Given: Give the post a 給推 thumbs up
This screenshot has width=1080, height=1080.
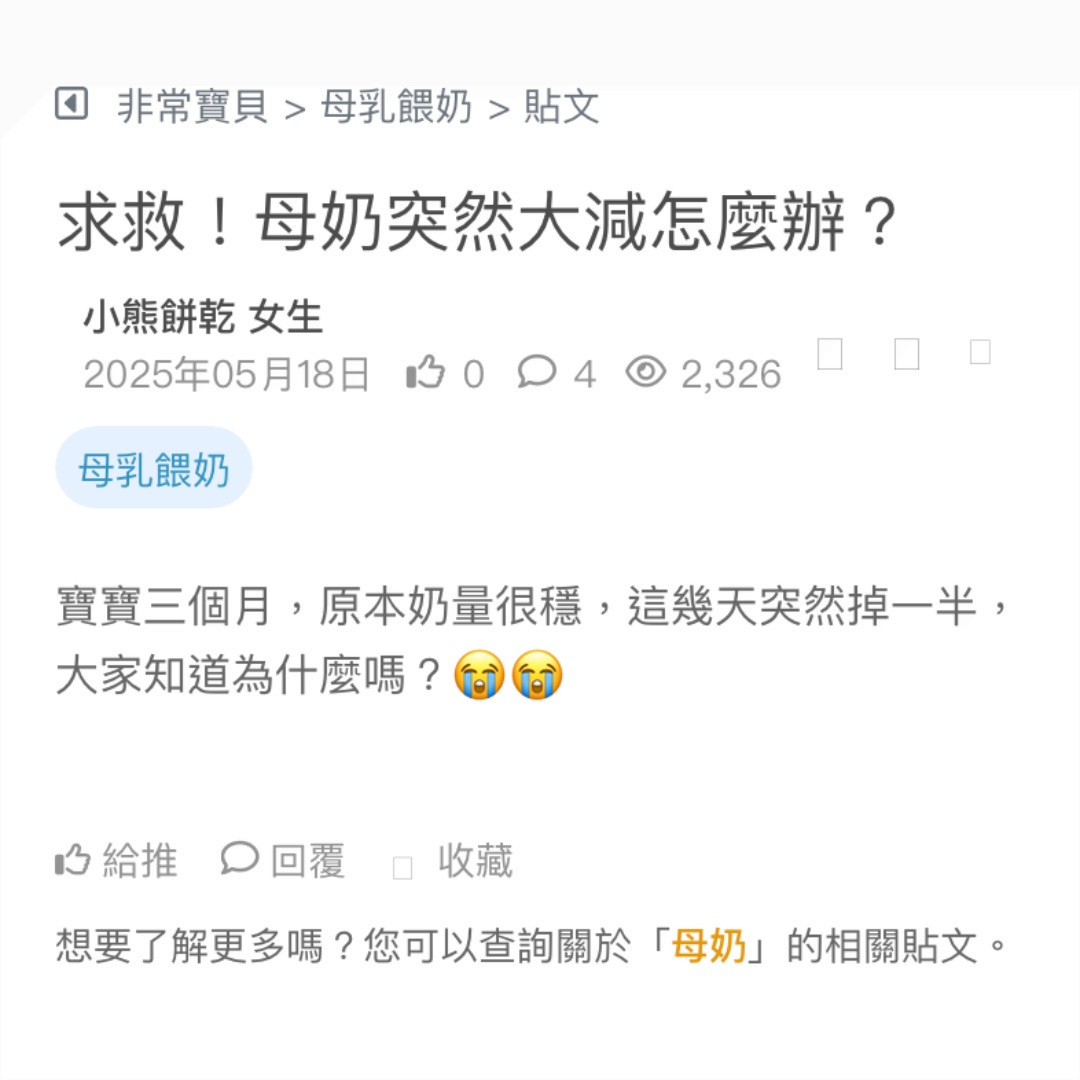Looking at the screenshot, I should pos(116,860).
